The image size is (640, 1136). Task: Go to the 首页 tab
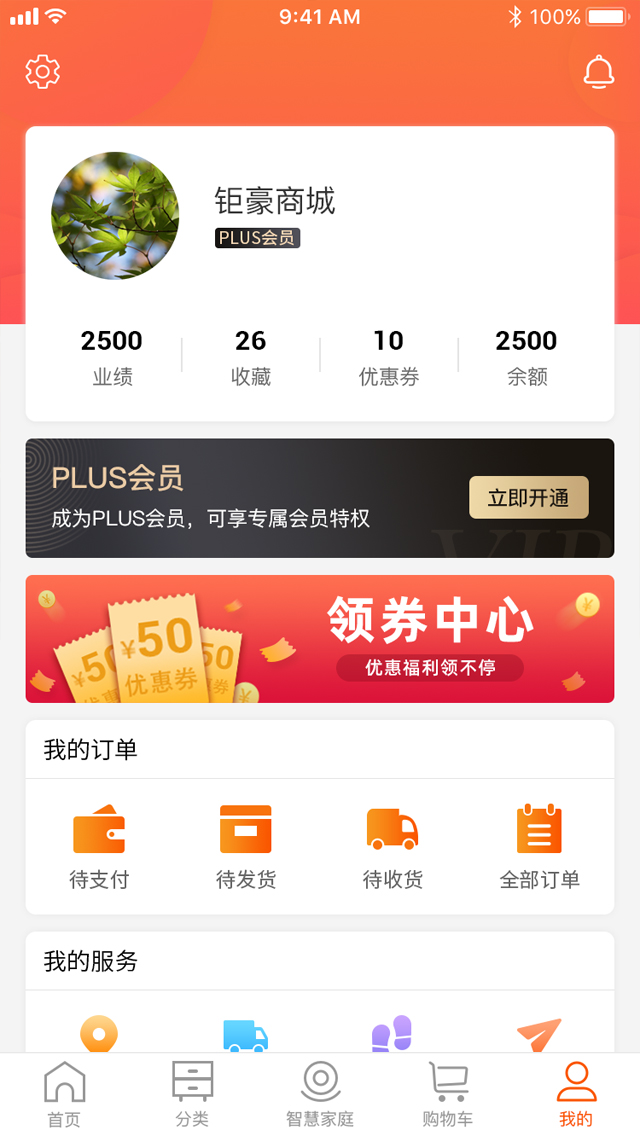[x=64, y=1094]
